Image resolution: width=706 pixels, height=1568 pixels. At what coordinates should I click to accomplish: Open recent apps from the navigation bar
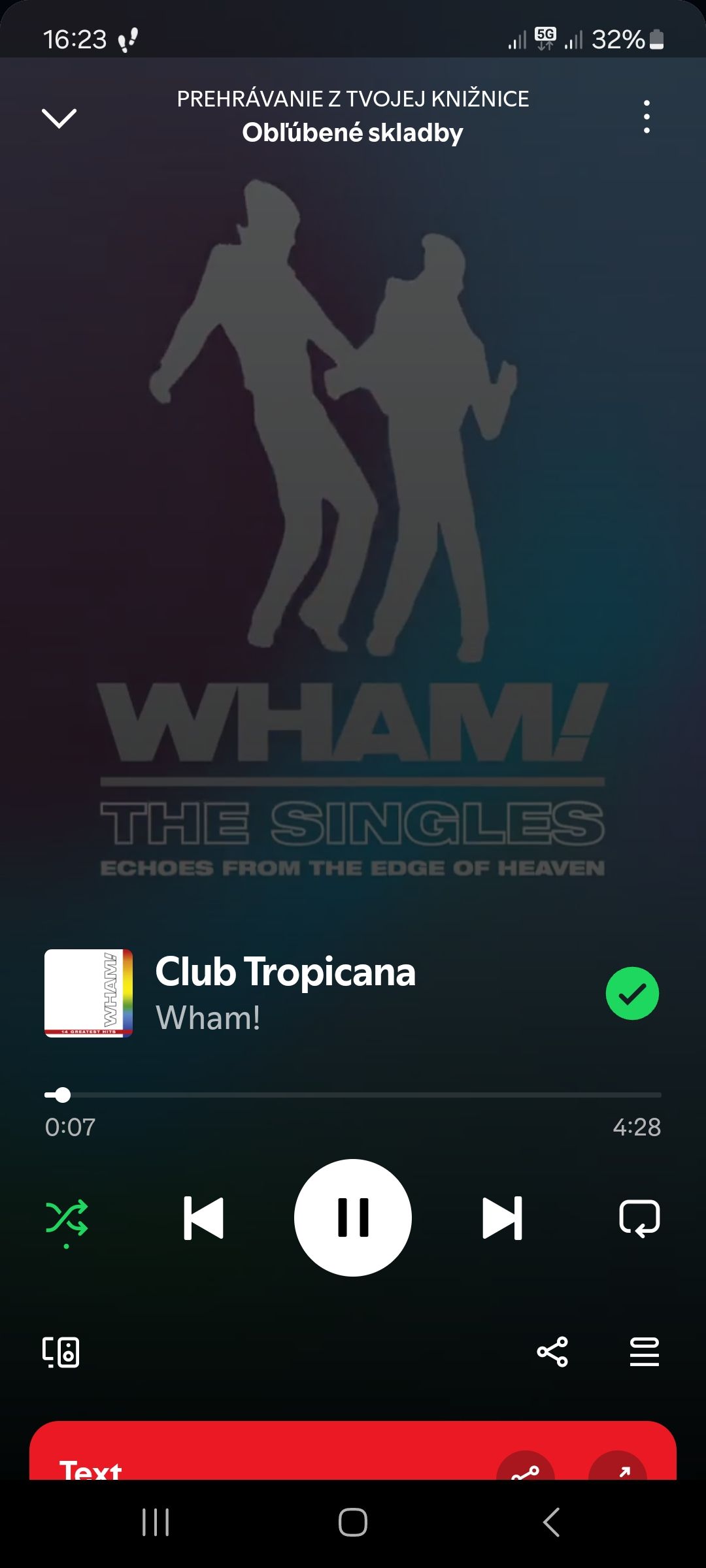coord(156,1522)
